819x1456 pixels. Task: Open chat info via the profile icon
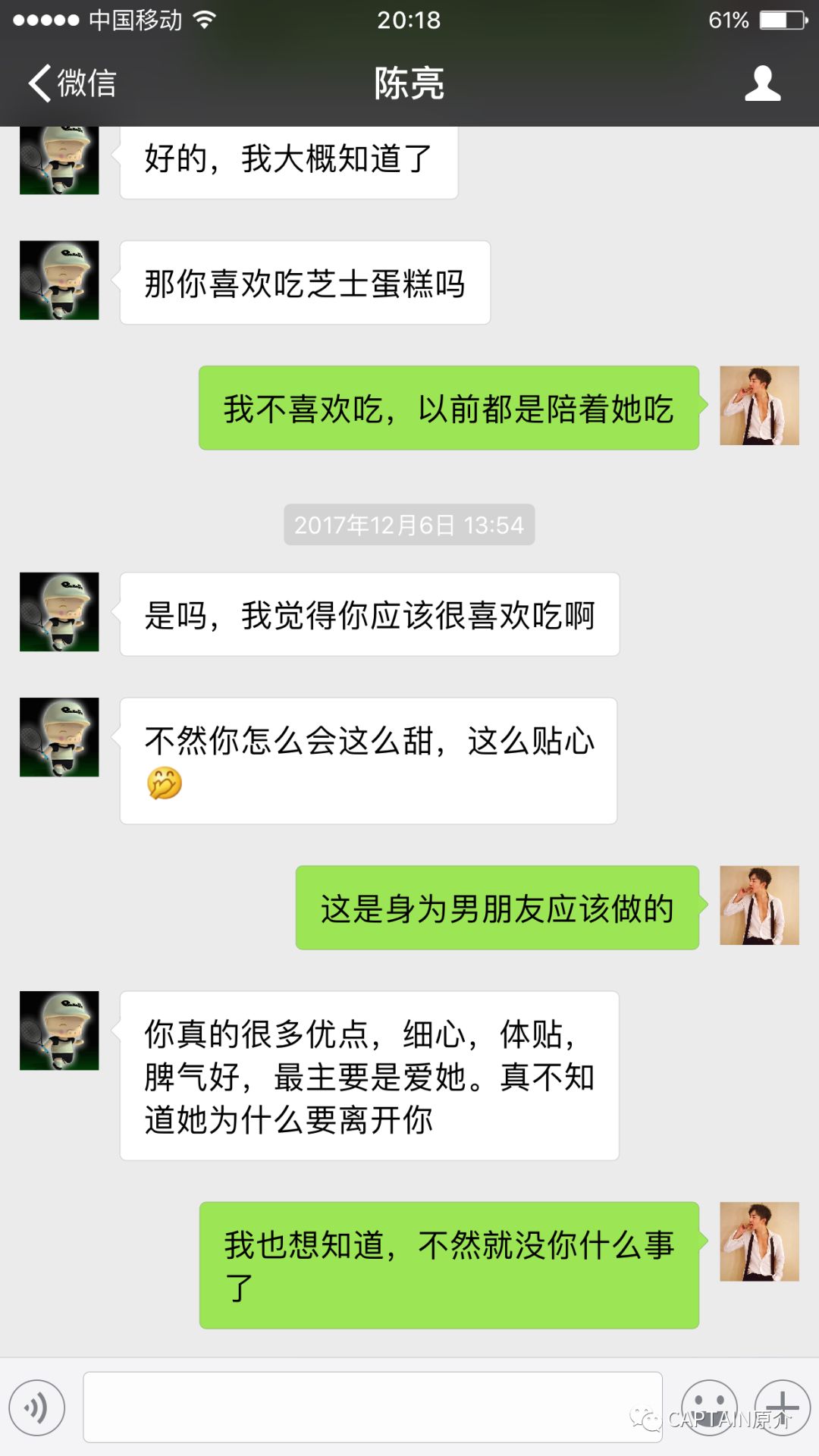(762, 83)
